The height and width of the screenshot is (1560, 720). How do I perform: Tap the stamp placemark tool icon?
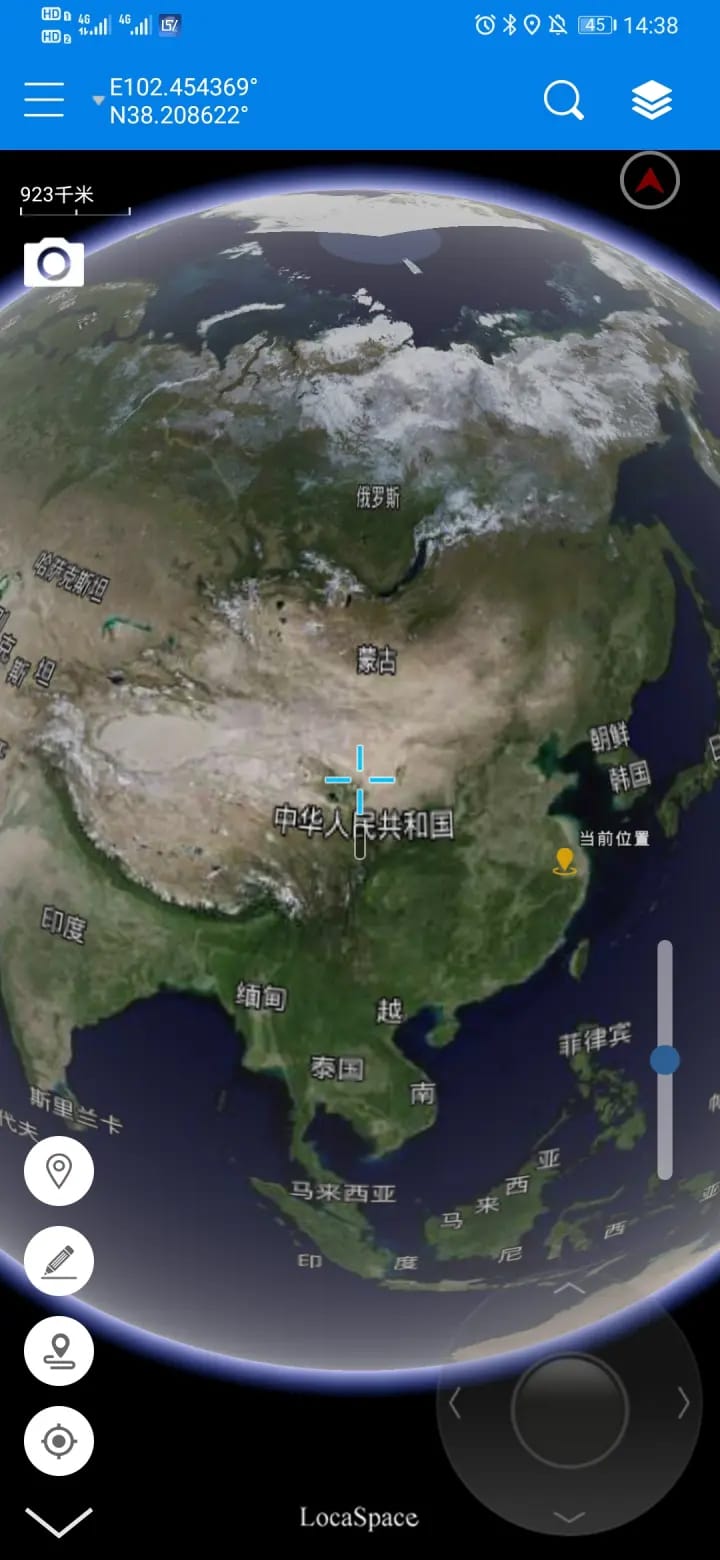(x=57, y=1351)
